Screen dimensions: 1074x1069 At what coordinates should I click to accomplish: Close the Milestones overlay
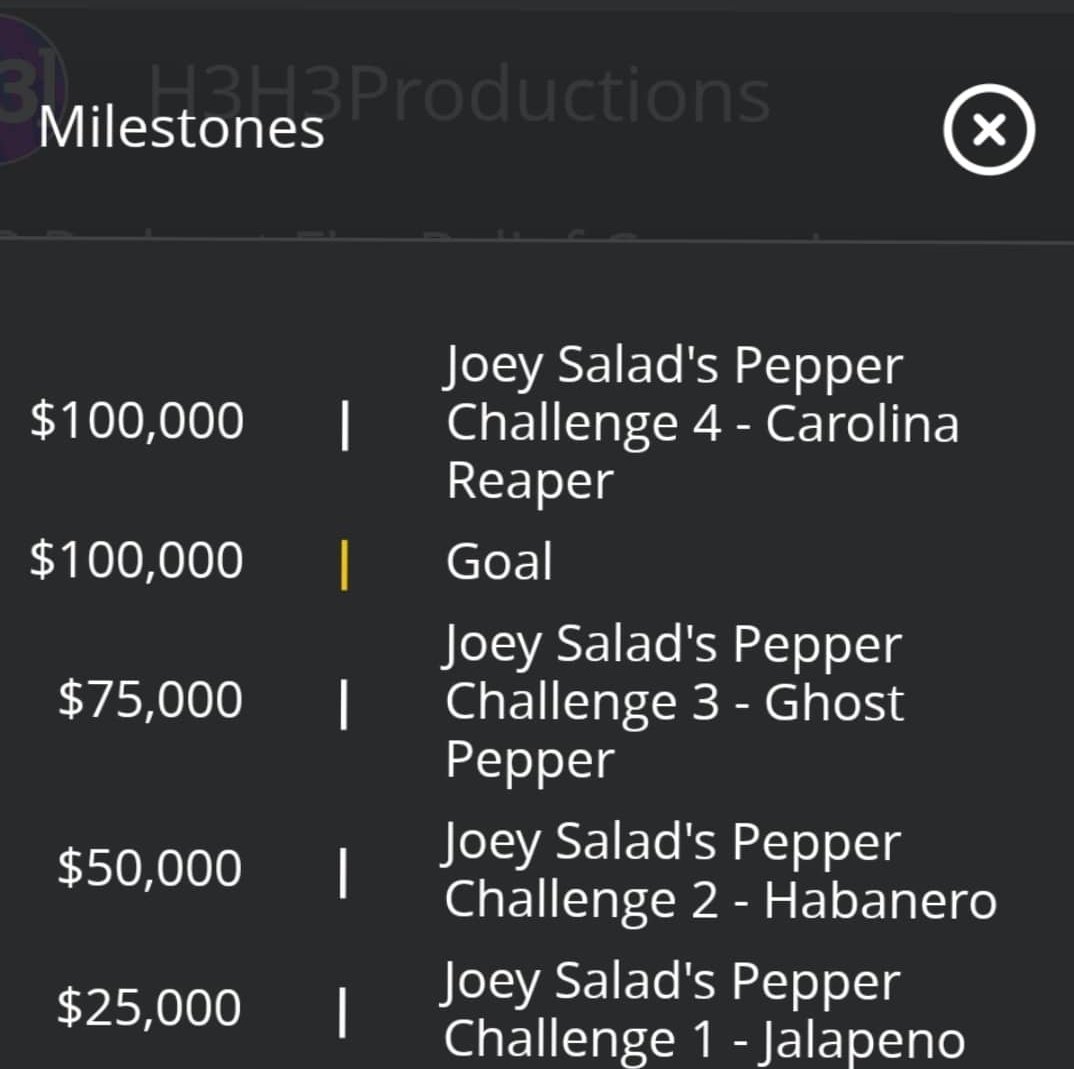click(x=988, y=130)
